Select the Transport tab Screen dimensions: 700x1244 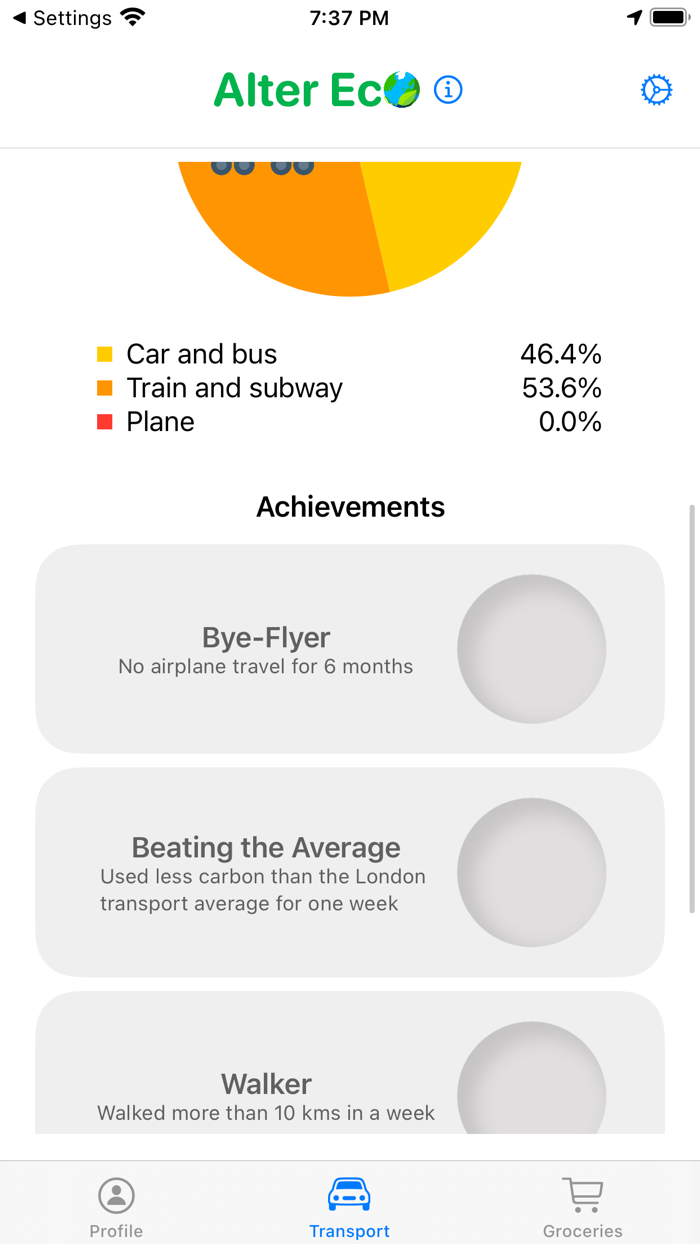349,1208
